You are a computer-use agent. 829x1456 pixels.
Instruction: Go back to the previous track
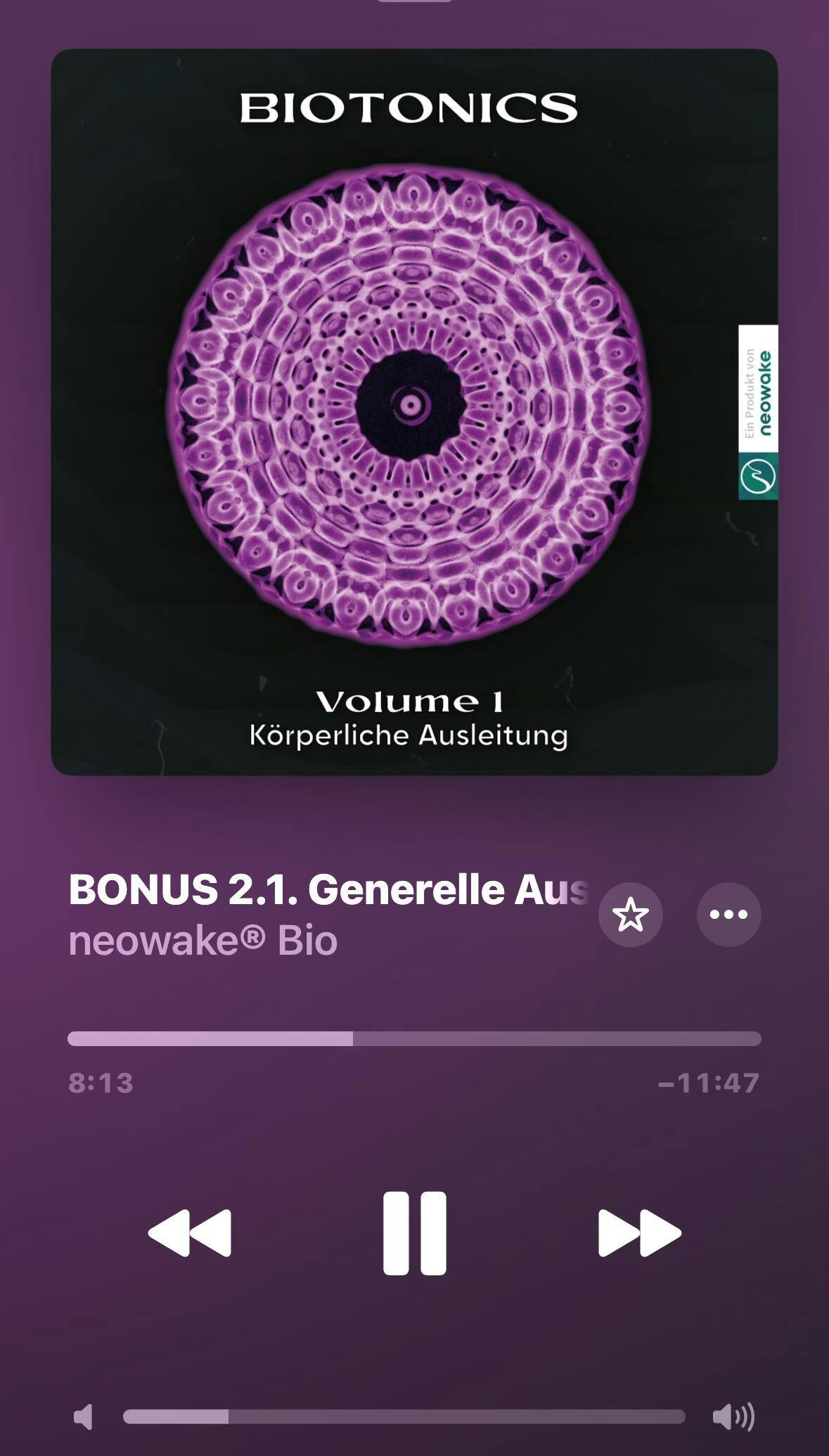(190, 1232)
